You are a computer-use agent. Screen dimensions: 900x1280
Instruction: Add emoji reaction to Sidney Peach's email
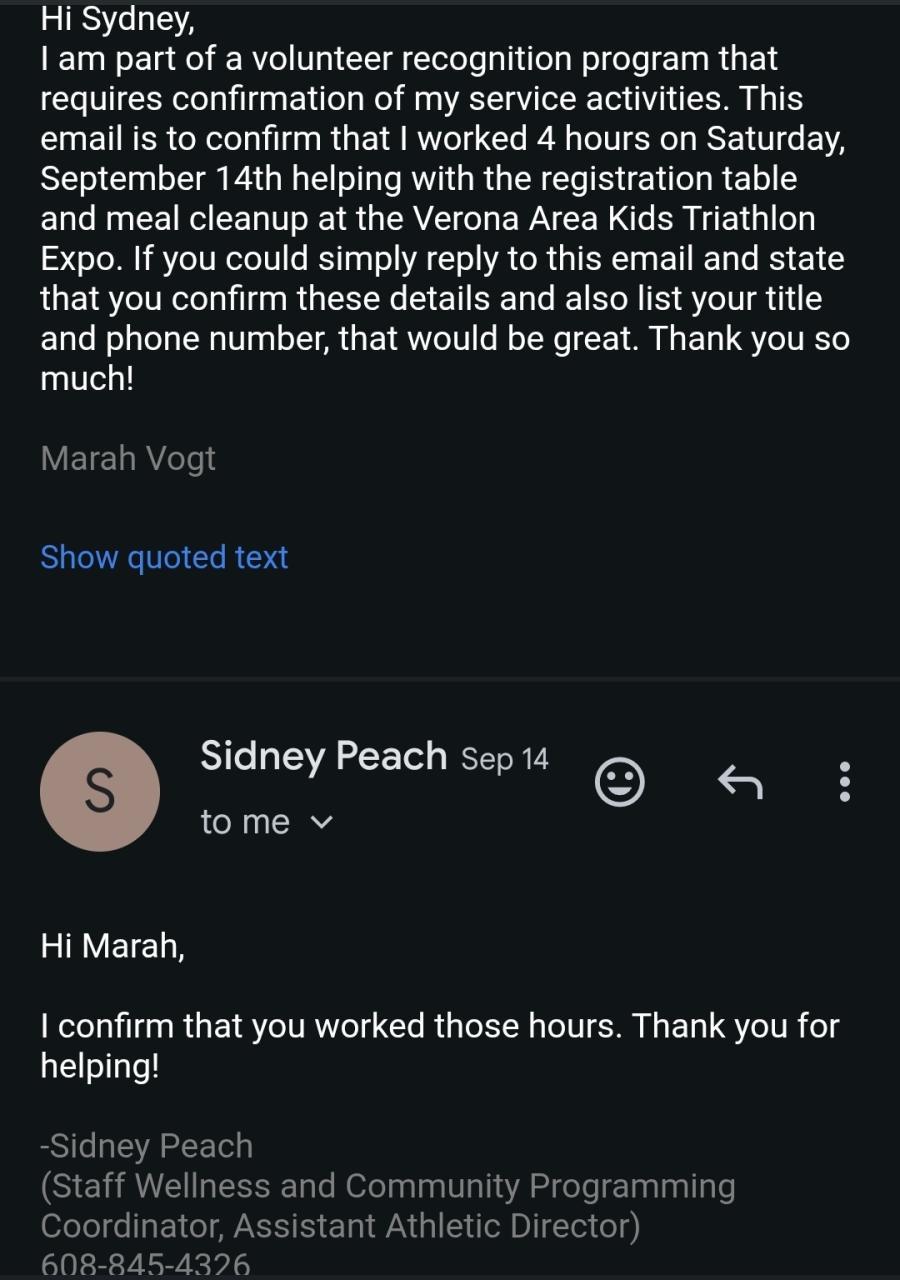619,782
